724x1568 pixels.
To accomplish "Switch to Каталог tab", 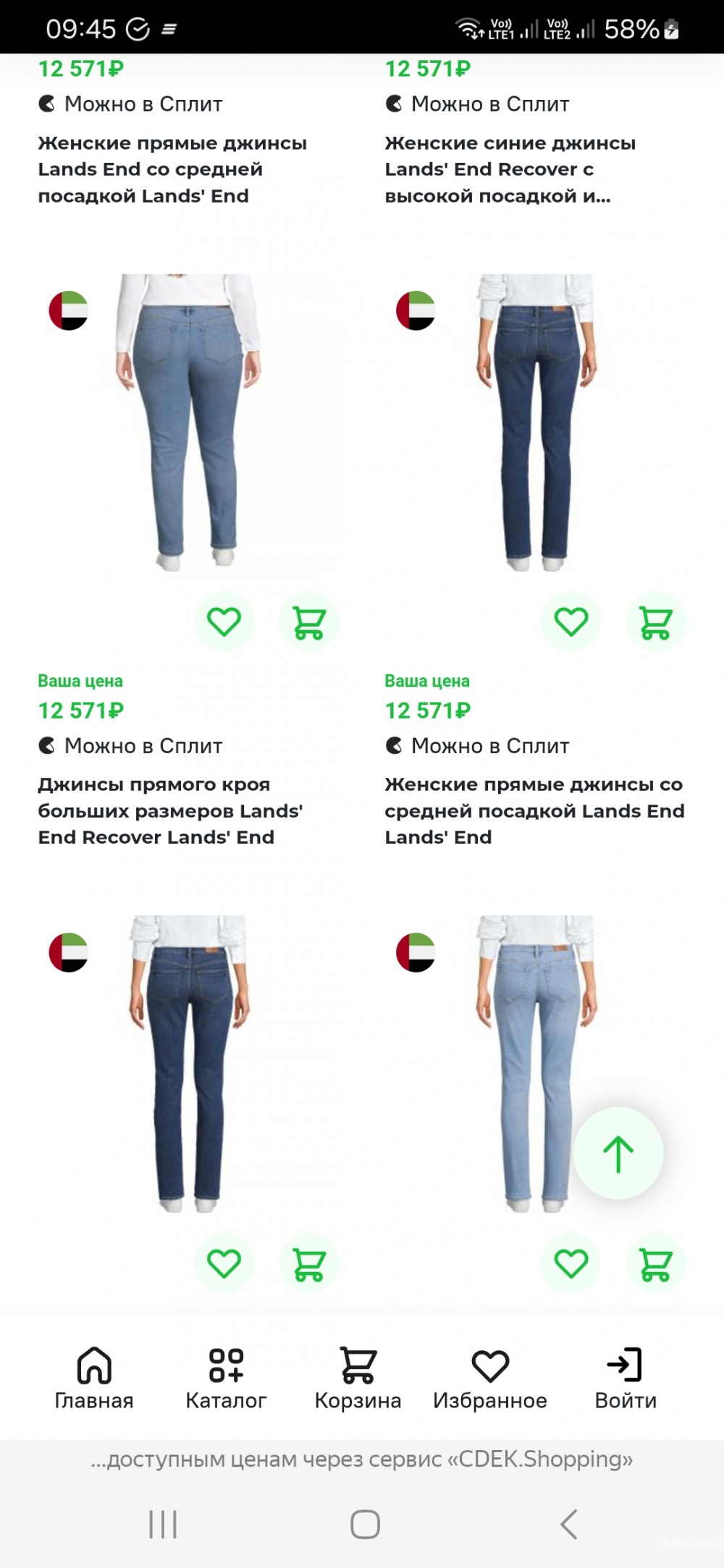I will pos(226,1379).
